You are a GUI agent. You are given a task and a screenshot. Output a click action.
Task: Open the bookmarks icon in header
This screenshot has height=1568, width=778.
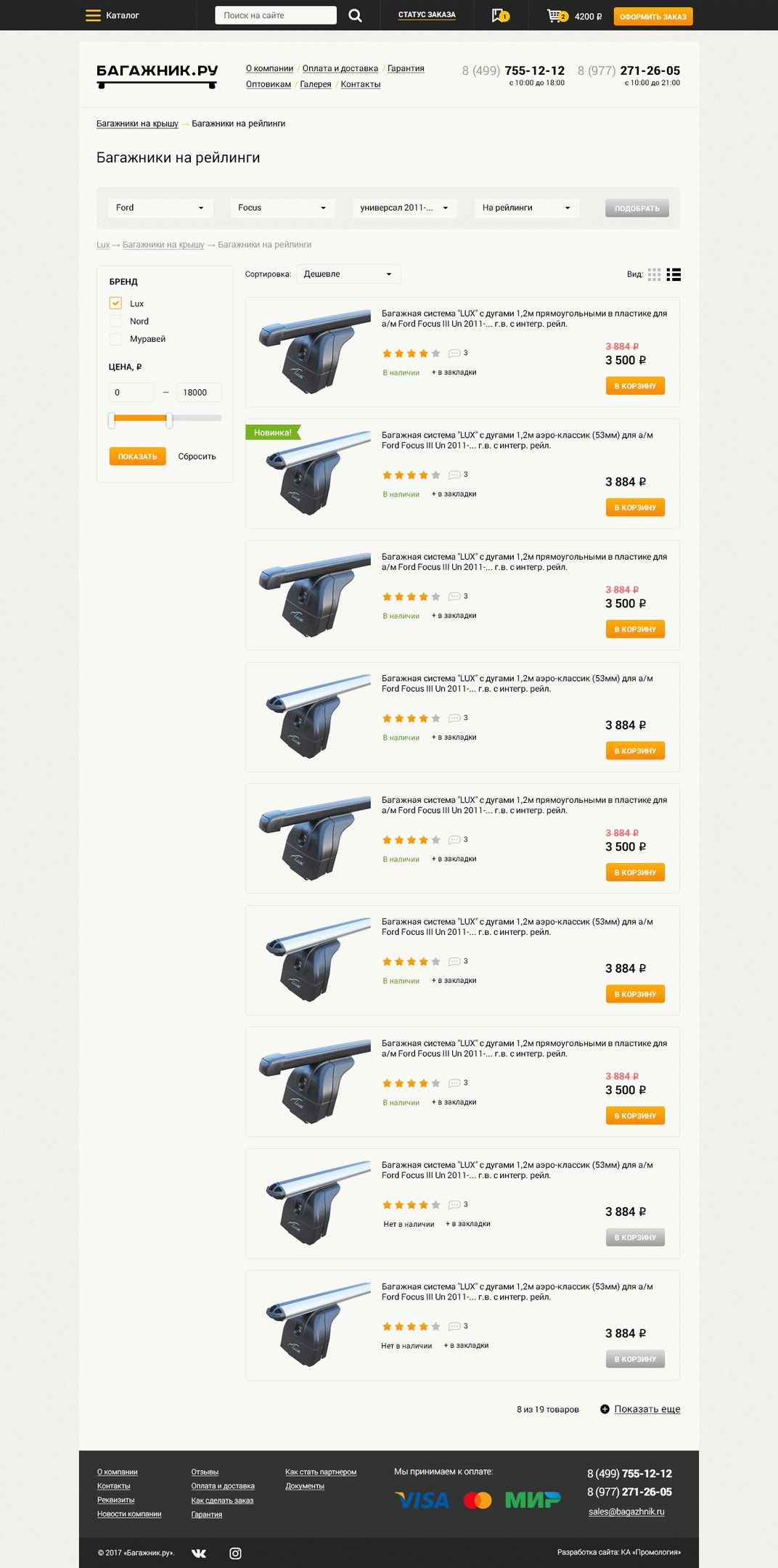click(x=500, y=15)
